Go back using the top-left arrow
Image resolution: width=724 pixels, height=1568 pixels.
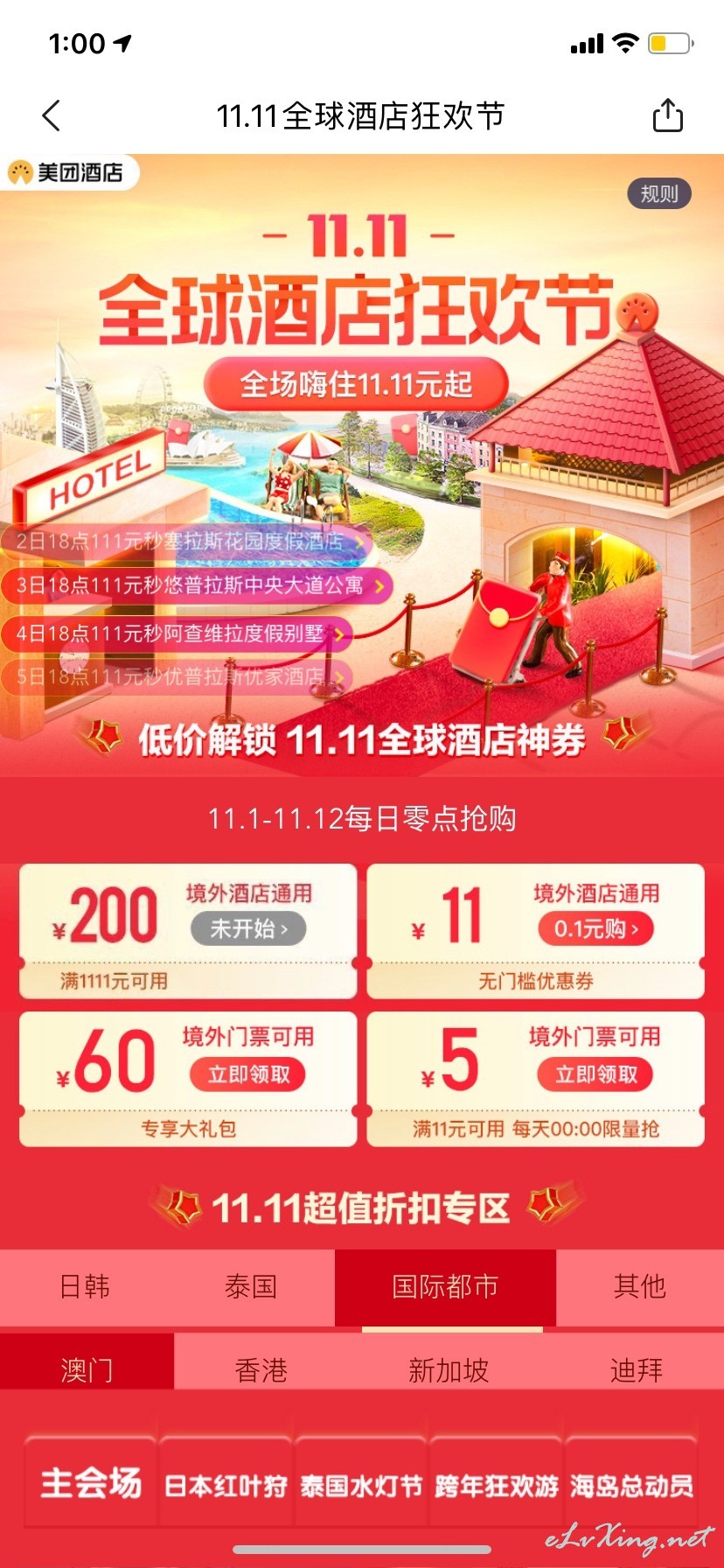[x=52, y=115]
